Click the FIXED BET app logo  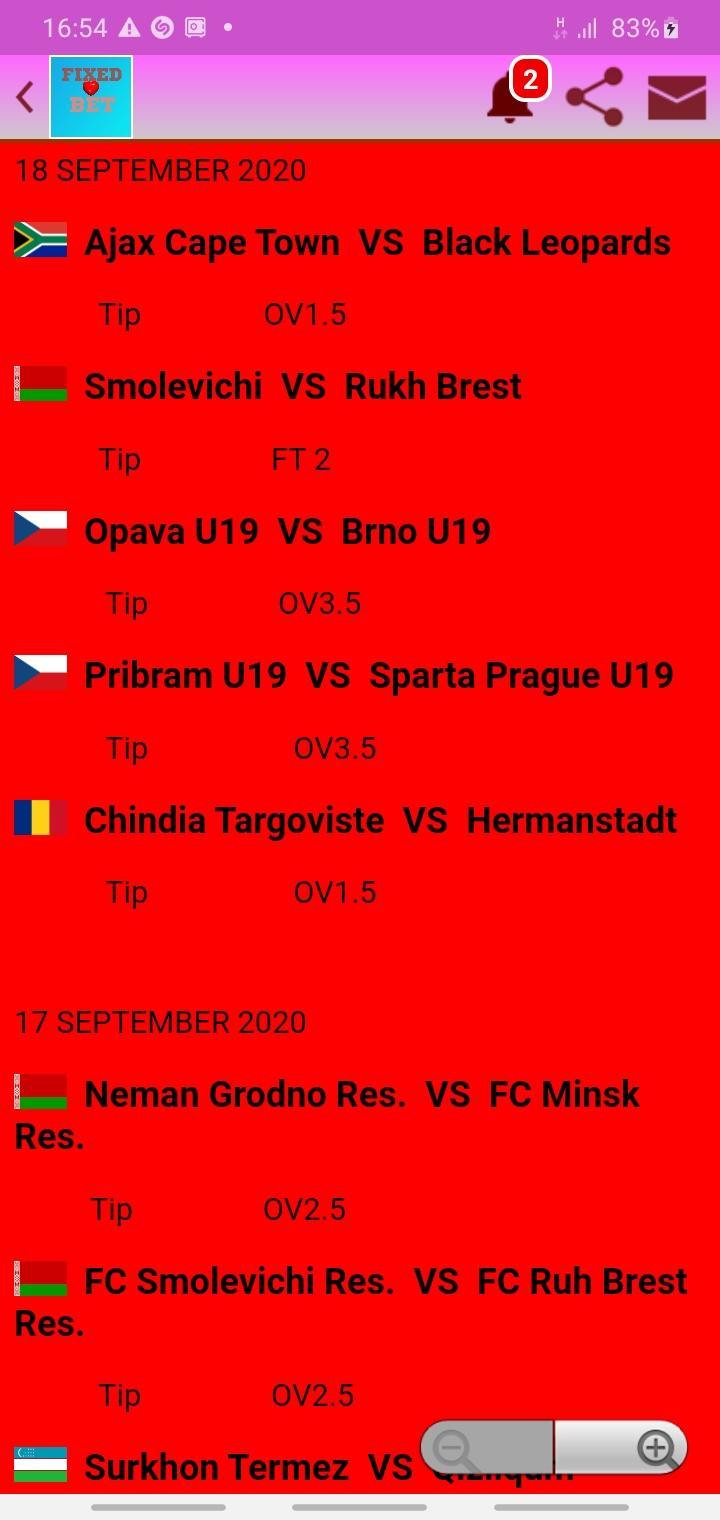point(91,96)
